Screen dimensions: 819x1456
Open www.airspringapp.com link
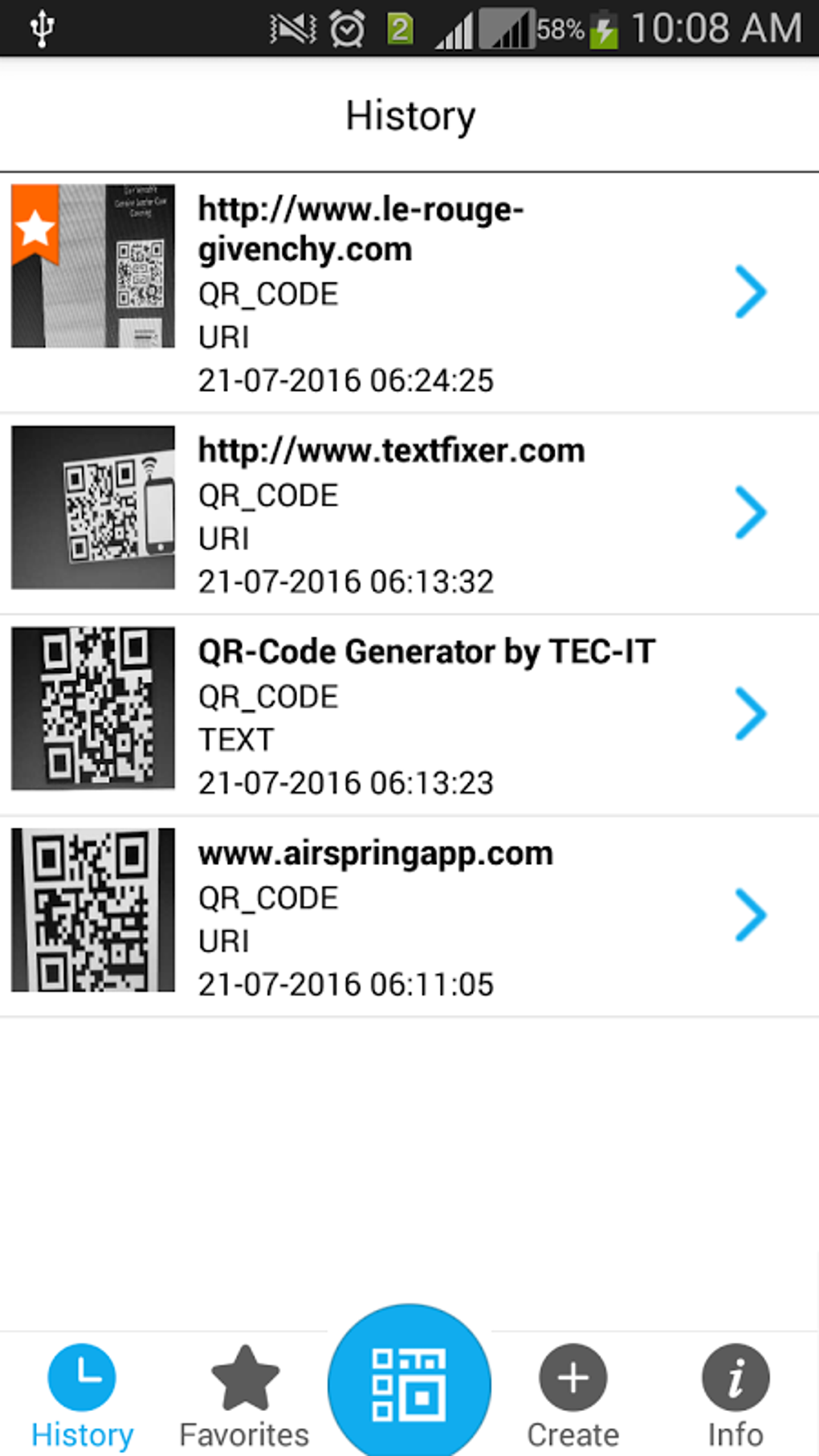(375, 853)
